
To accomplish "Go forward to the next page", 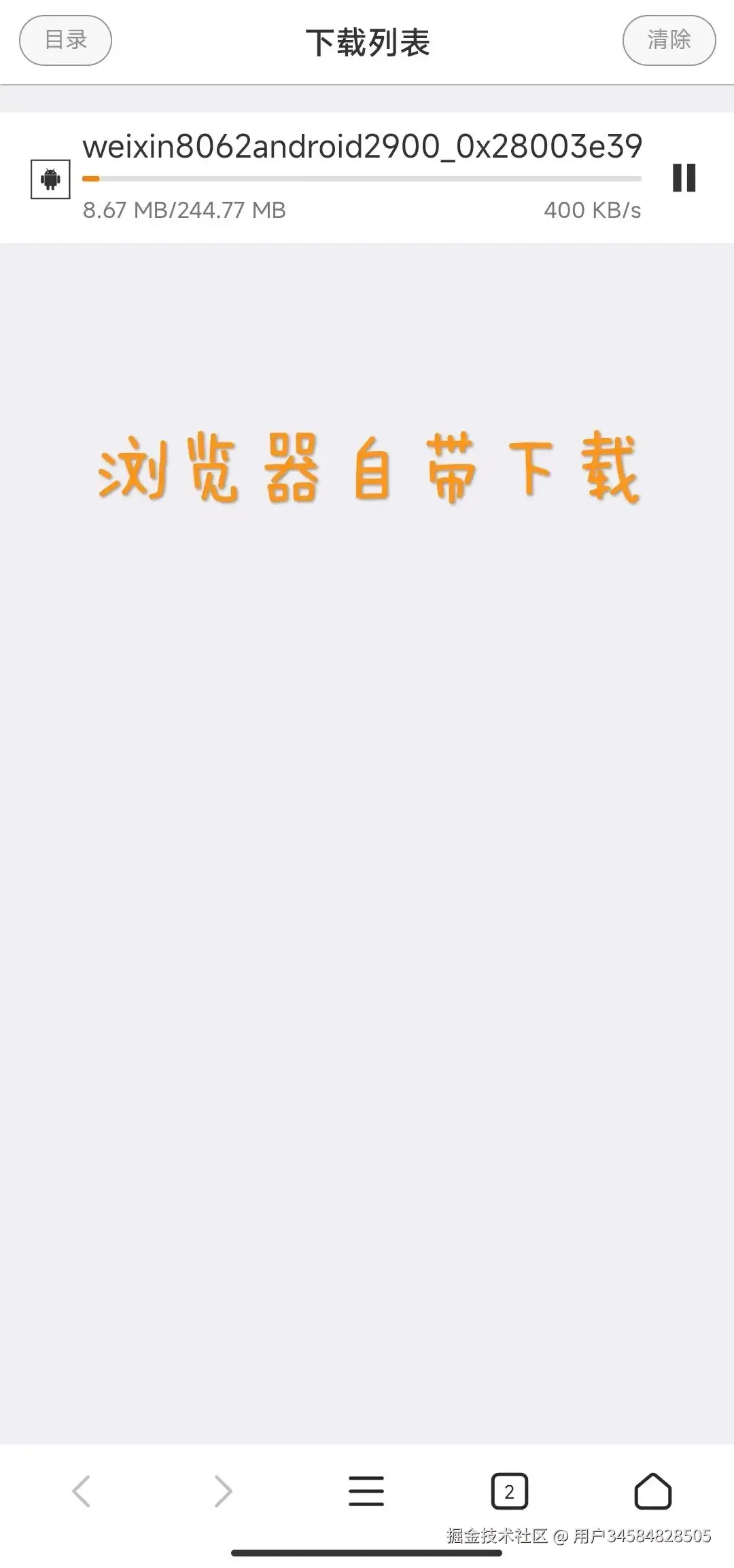I will pyautogui.click(x=223, y=1491).
